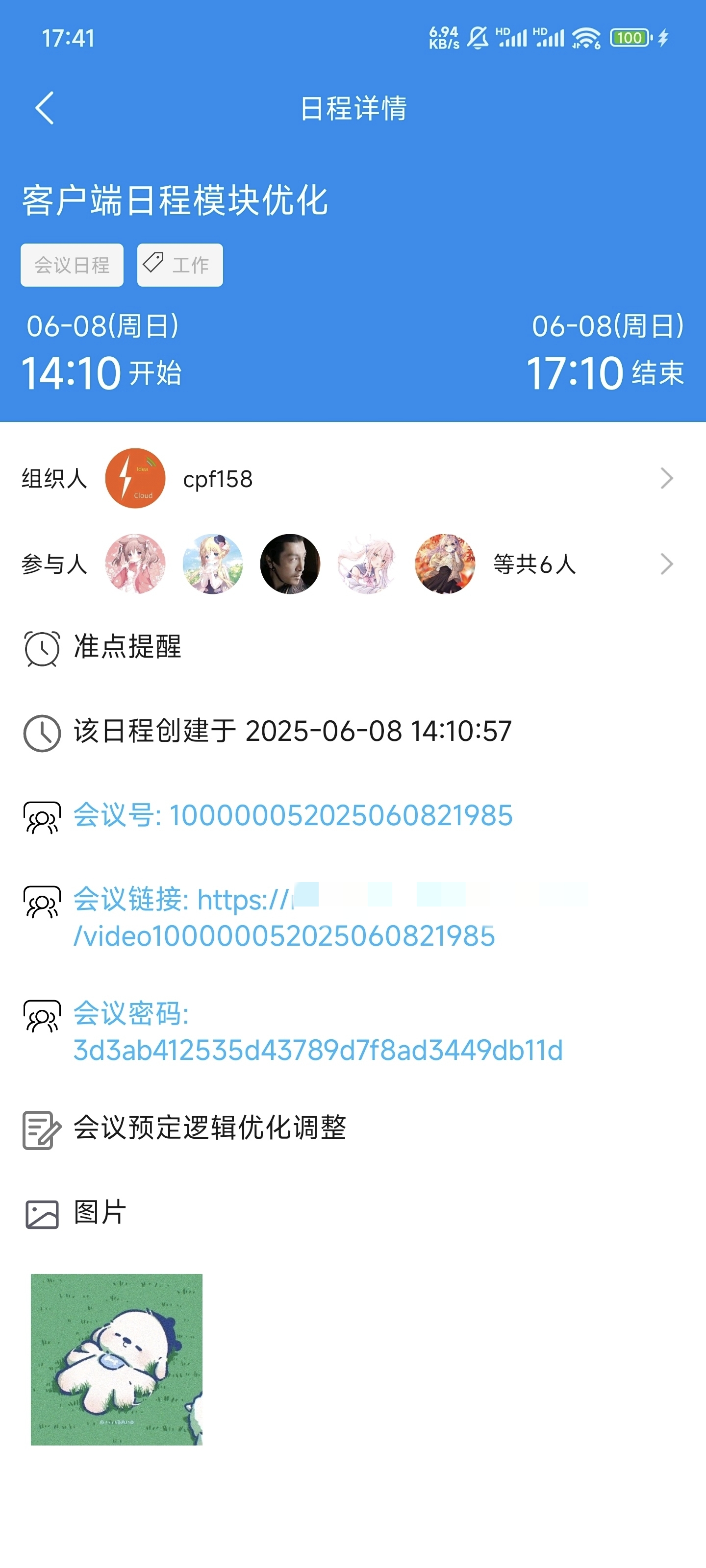Tap the 工作 tag chip
Image resolution: width=706 pixels, height=1568 pixels.
click(x=180, y=265)
